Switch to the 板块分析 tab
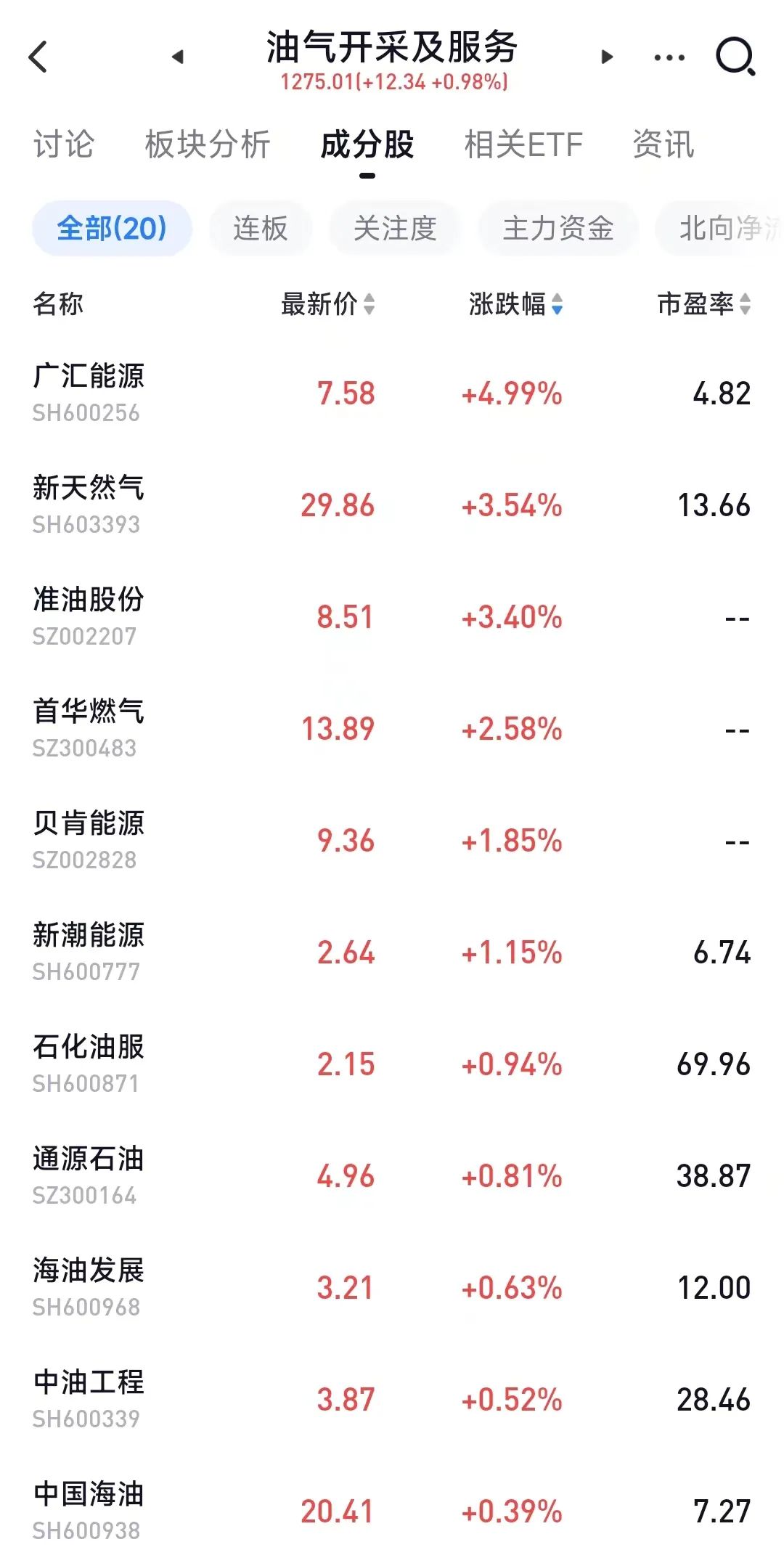 [x=208, y=144]
